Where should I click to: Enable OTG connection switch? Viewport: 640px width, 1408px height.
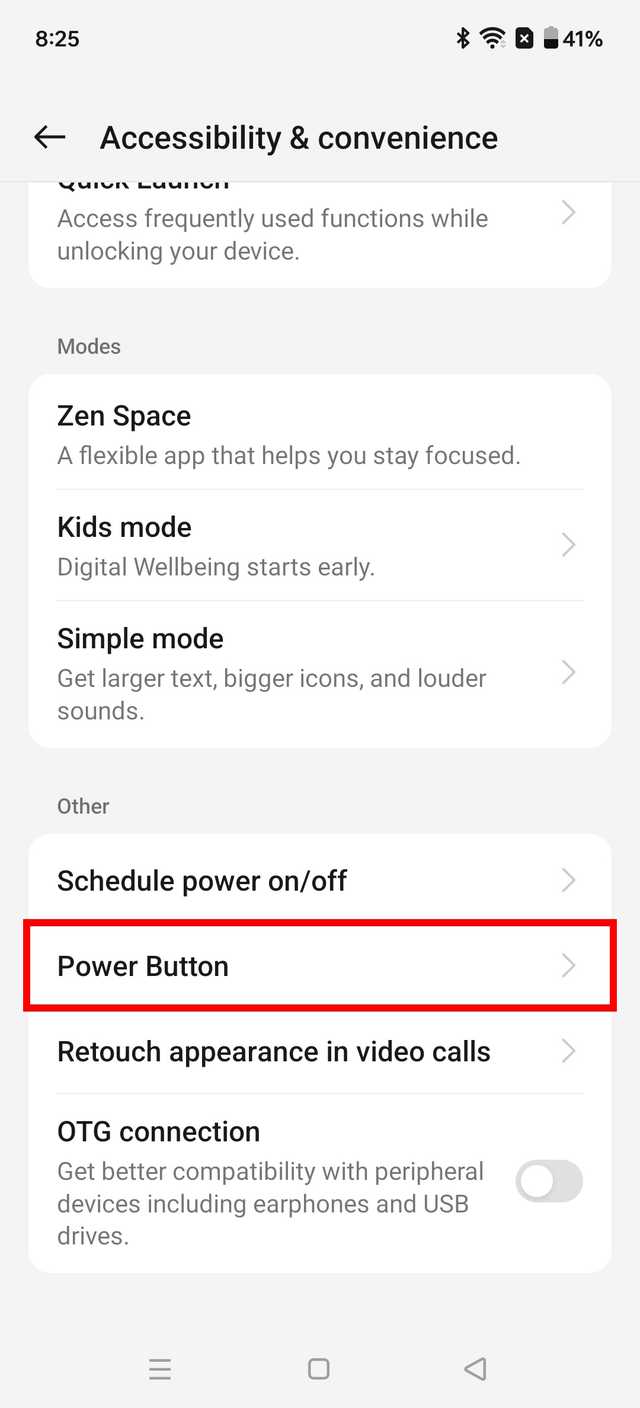548,1182
